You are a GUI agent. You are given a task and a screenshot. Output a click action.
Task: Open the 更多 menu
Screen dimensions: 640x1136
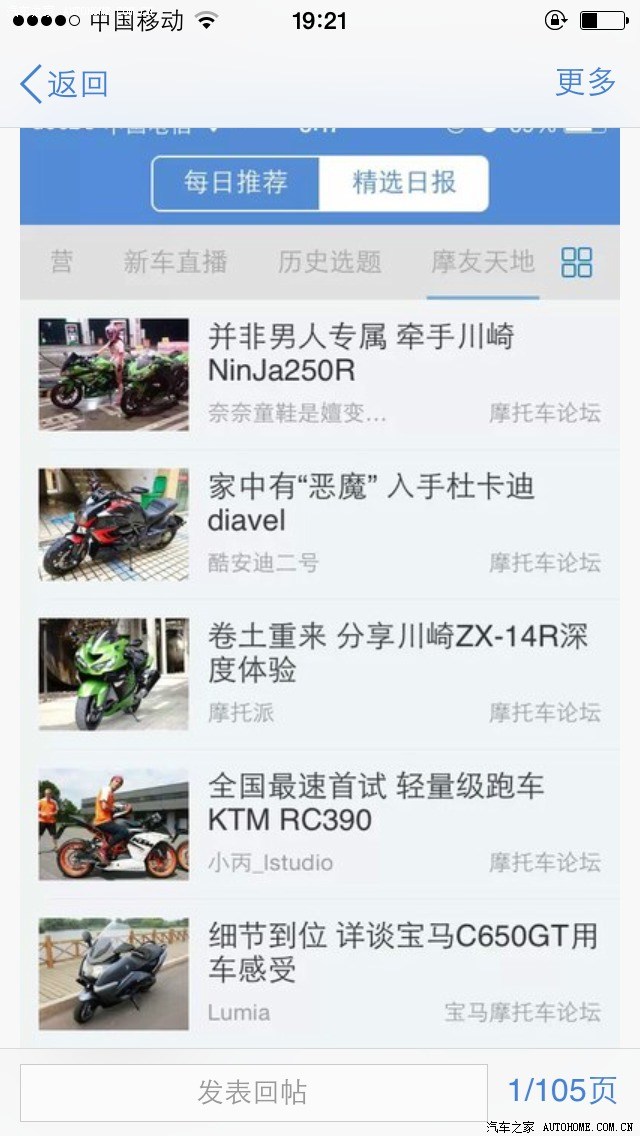point(585,82)
